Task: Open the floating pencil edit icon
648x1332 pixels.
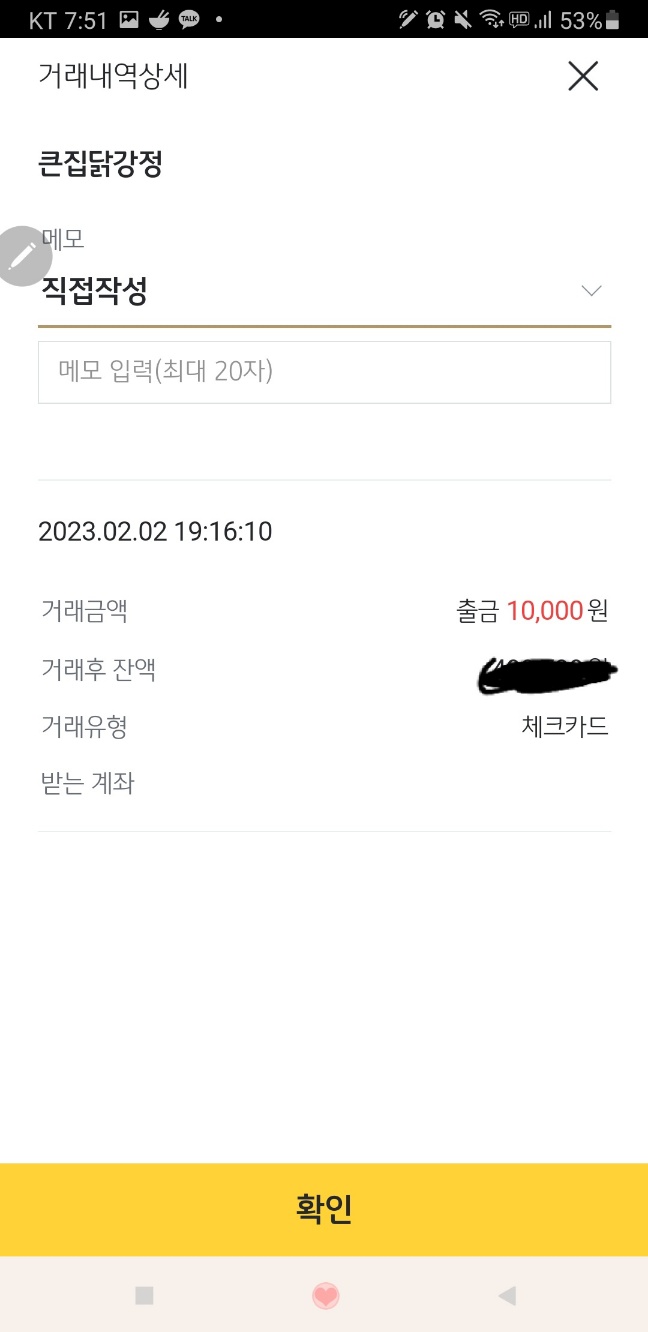Action: tap(22, 256)
